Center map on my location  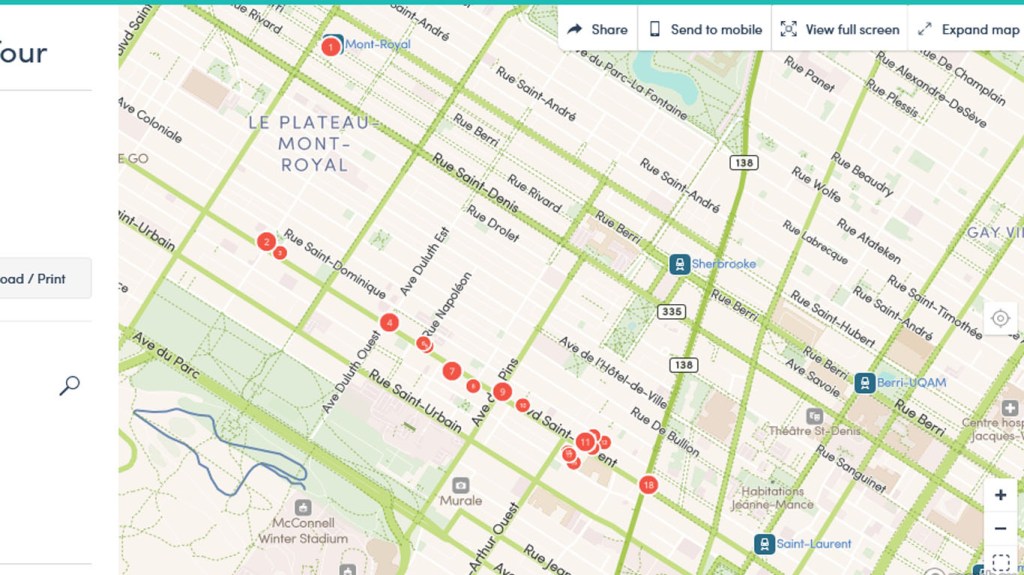click(1000, 319)
